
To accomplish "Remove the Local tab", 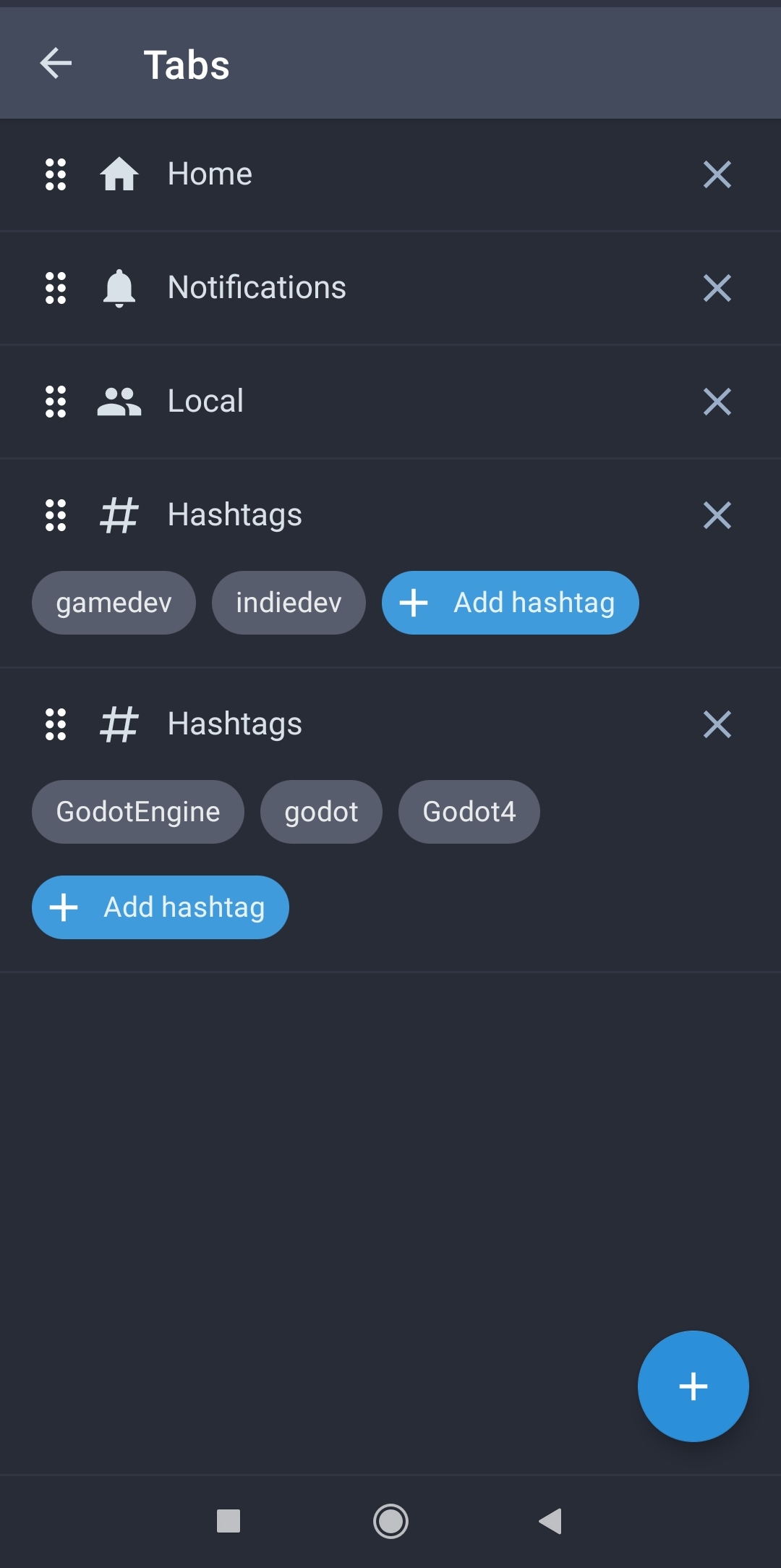I will click(717, 402).
